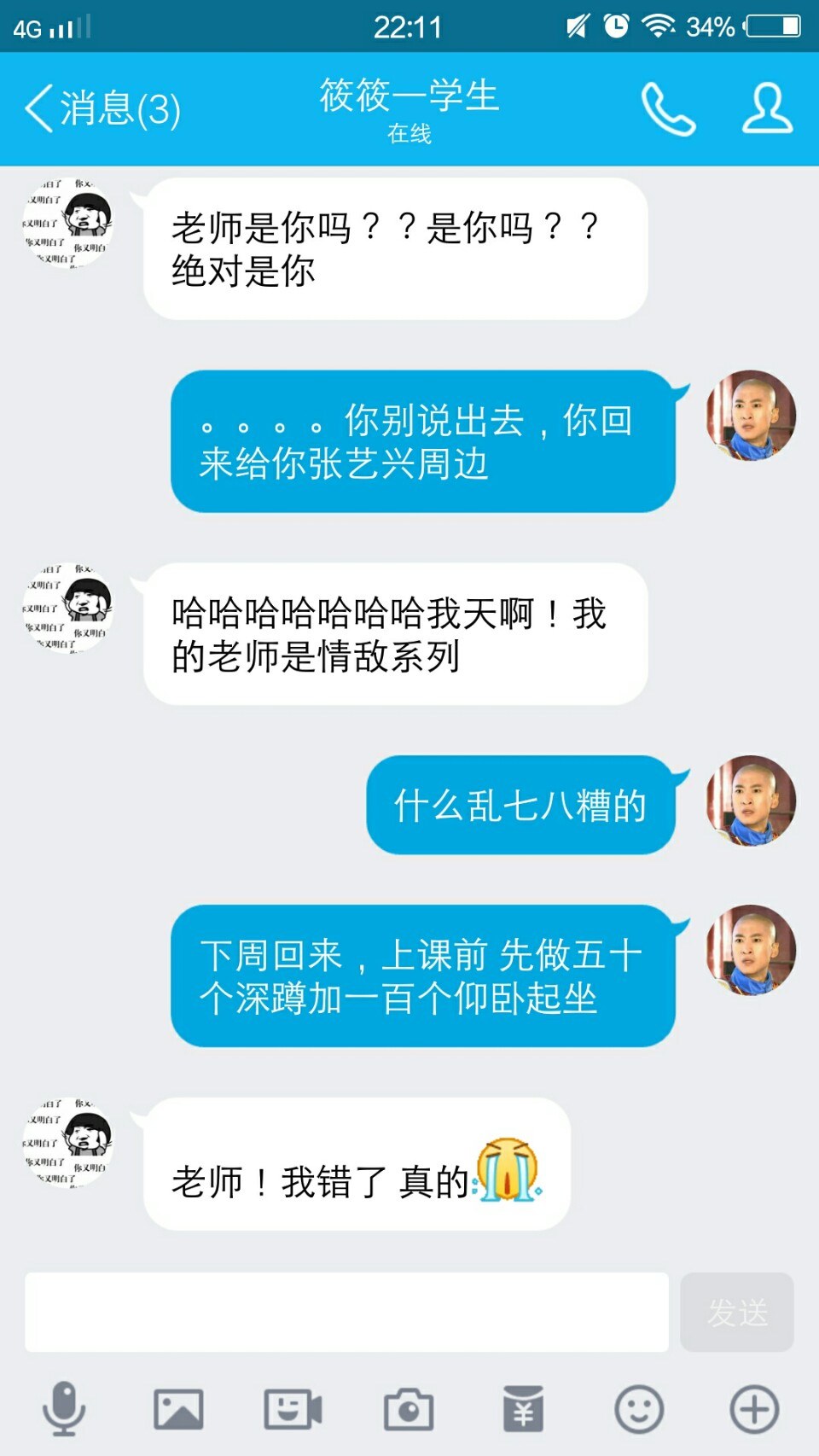Open the red envelope icon
This screenshot has height=1456, width=819.
click(x=524, y=1409)
